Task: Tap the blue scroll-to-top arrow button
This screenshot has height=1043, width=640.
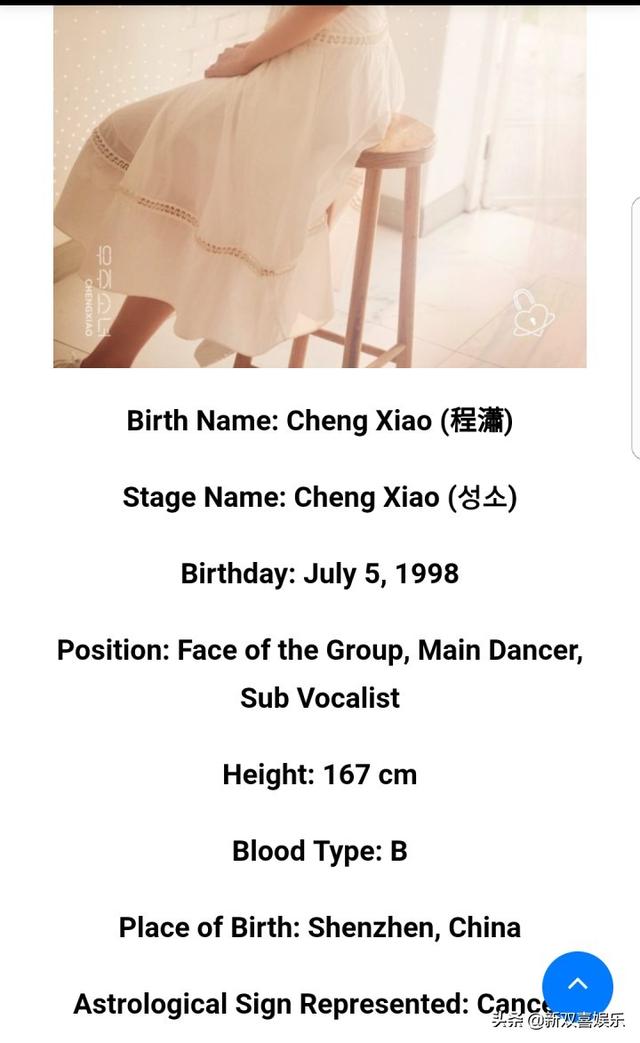Action: pyautogui.click(x=577, y=985)
